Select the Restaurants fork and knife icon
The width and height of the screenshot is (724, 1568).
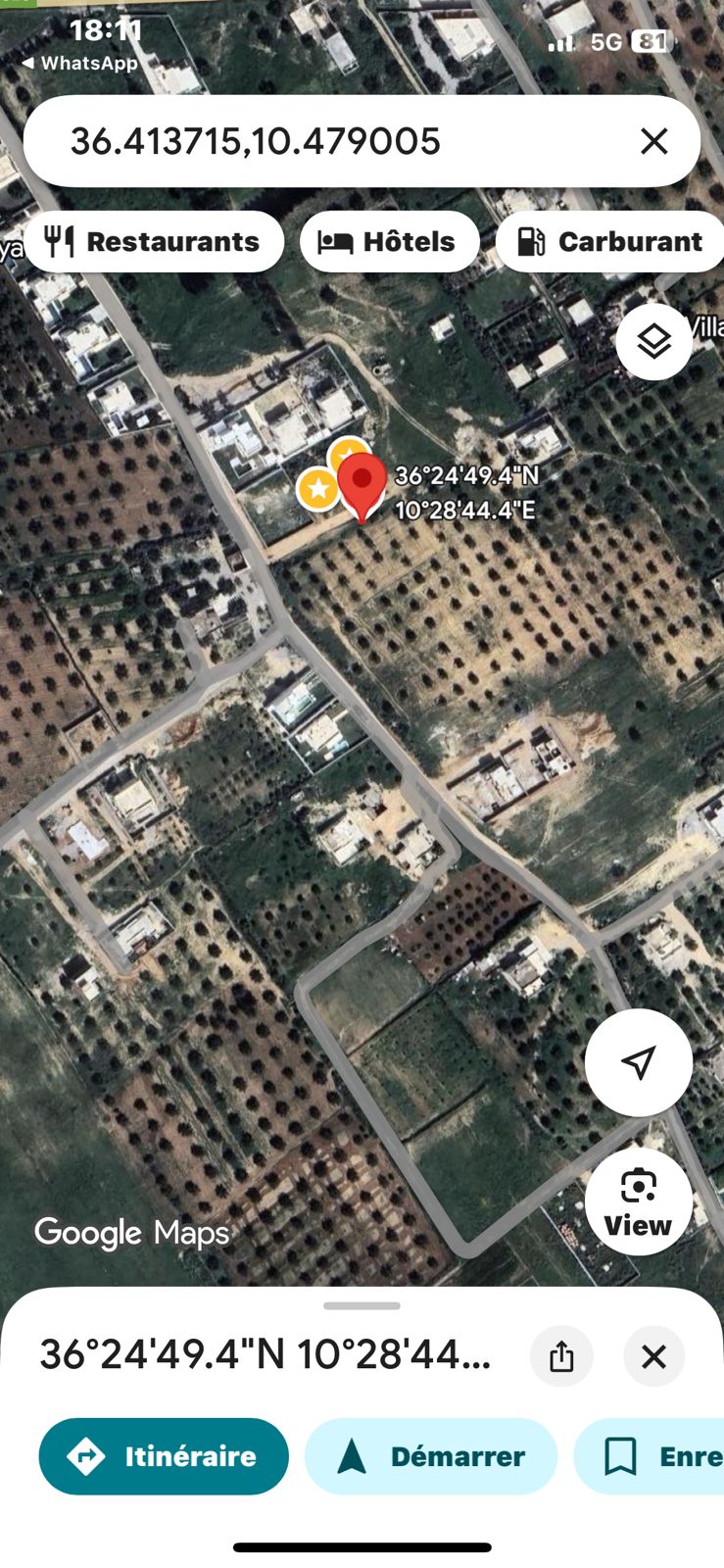click(61, 241)
